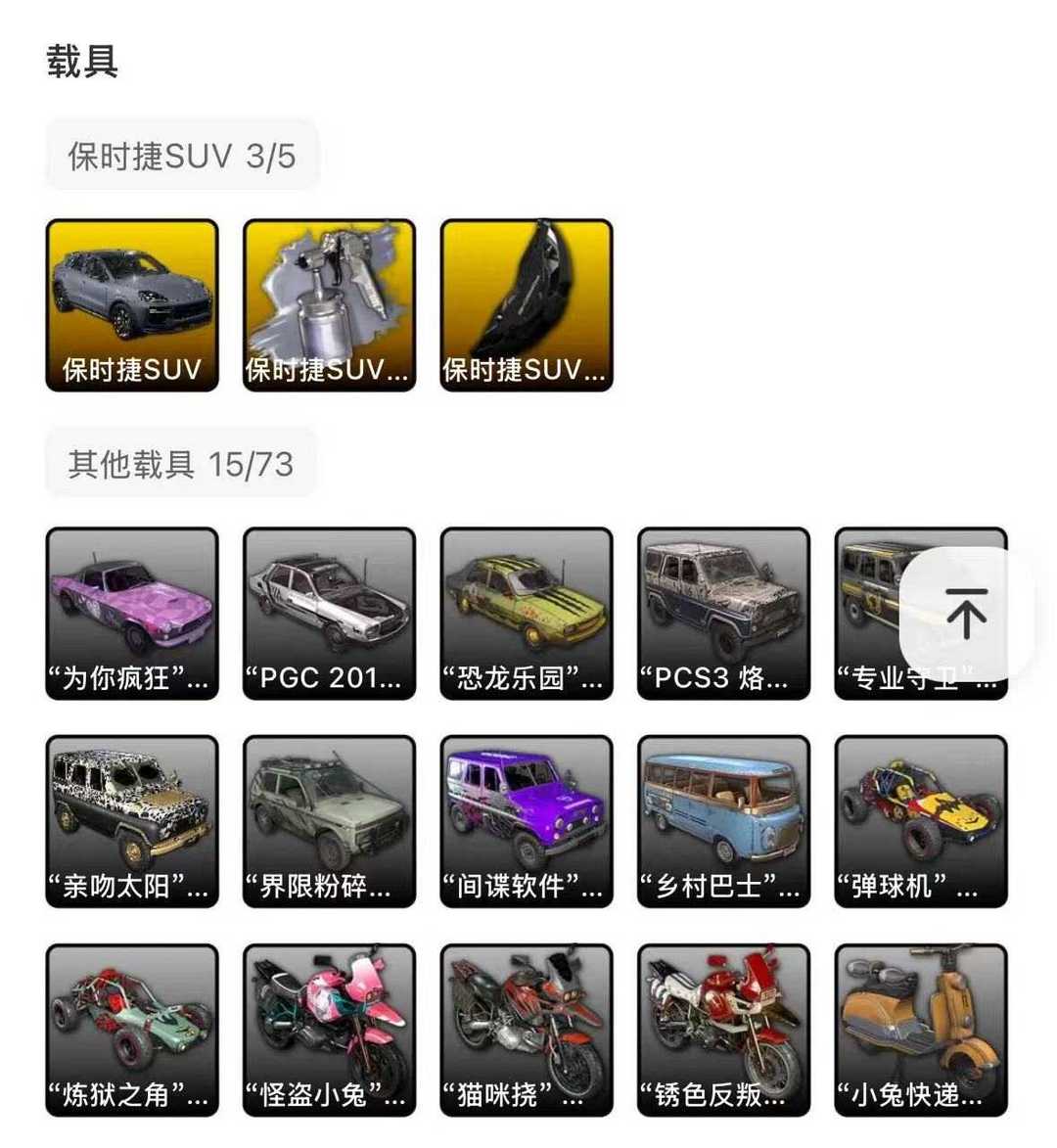Select the purple "间谍软件" jeep skin
Viewport: 1057px width, 1148px height.
[x=527, y=821]
